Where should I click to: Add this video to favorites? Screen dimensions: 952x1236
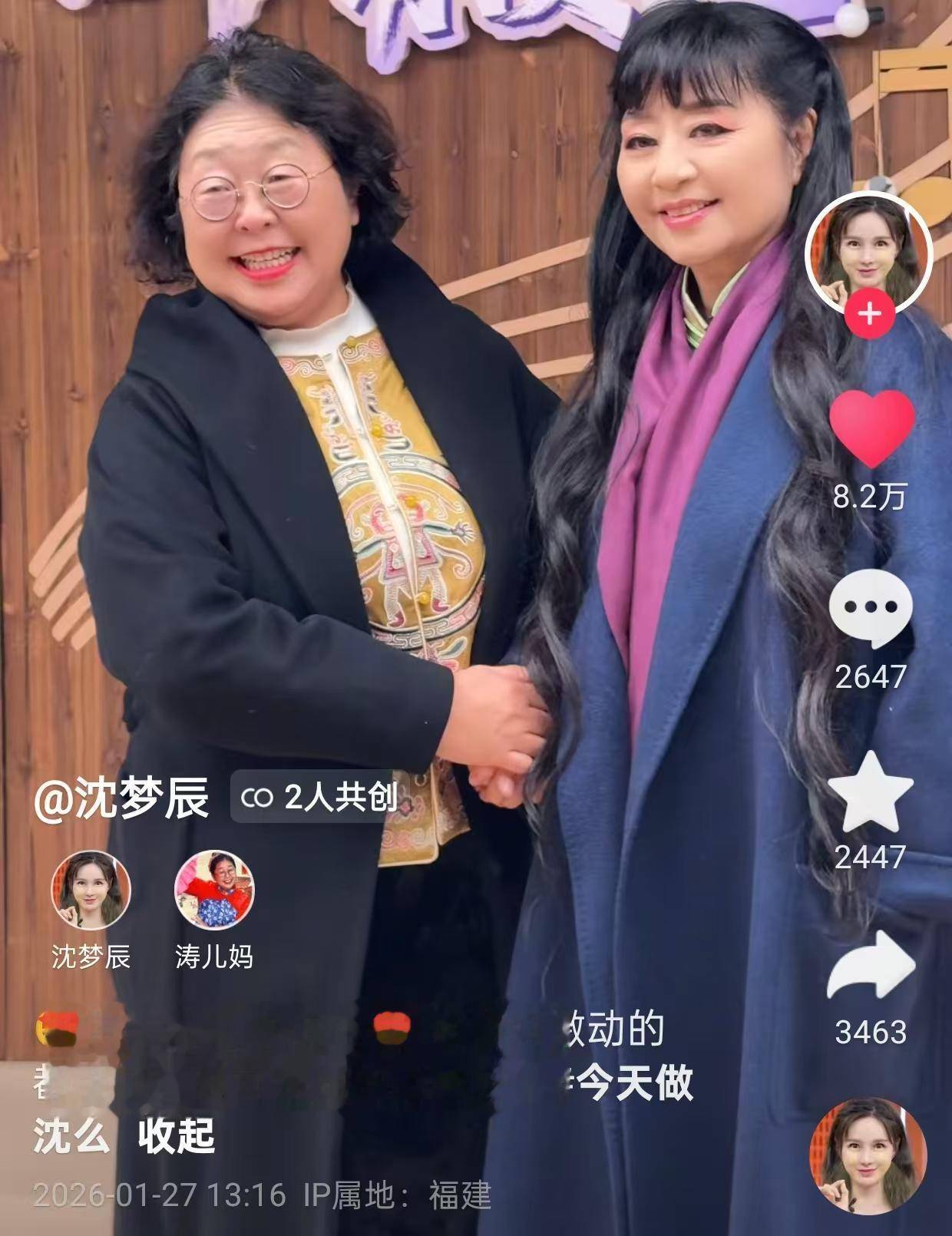(x=871, y=794)
